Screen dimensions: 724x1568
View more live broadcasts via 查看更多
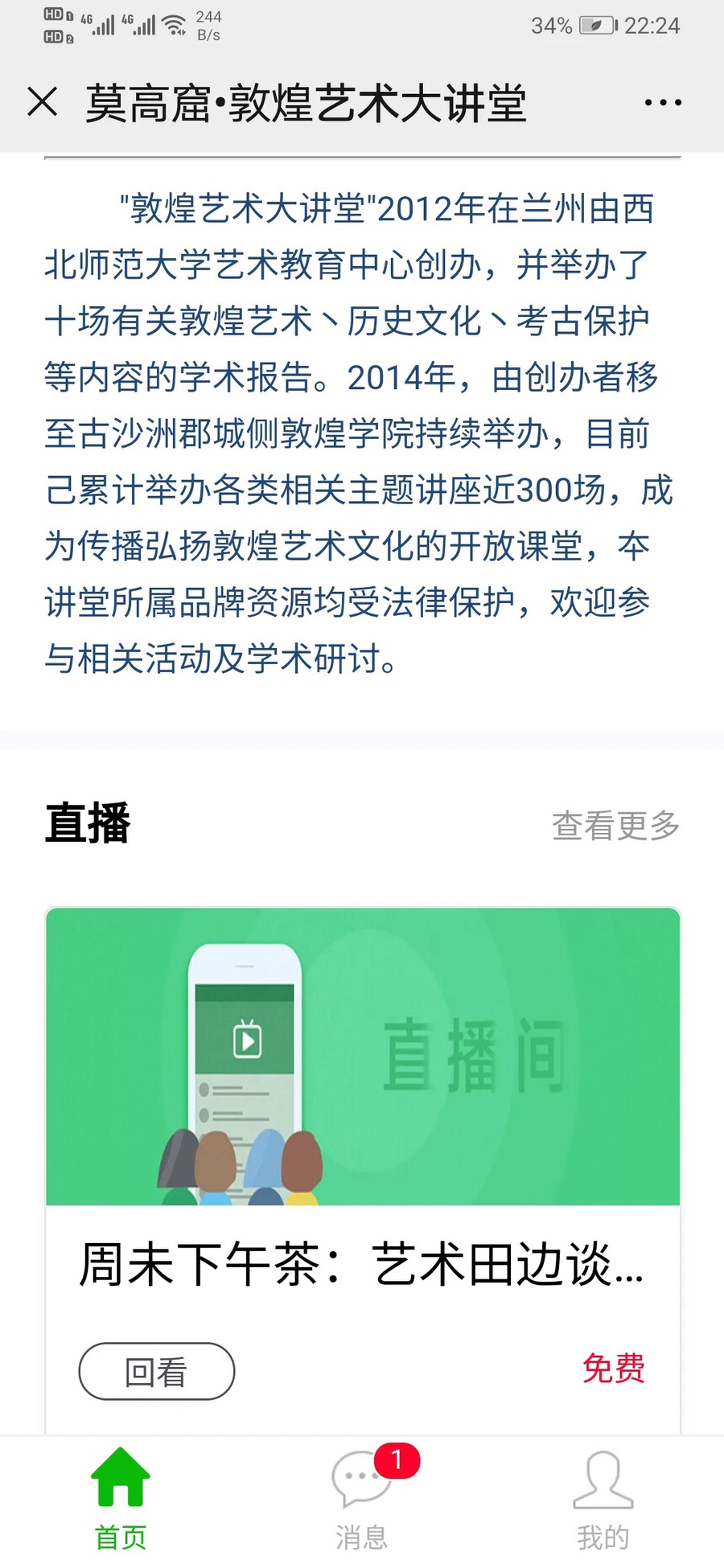(x=615, y=826)
